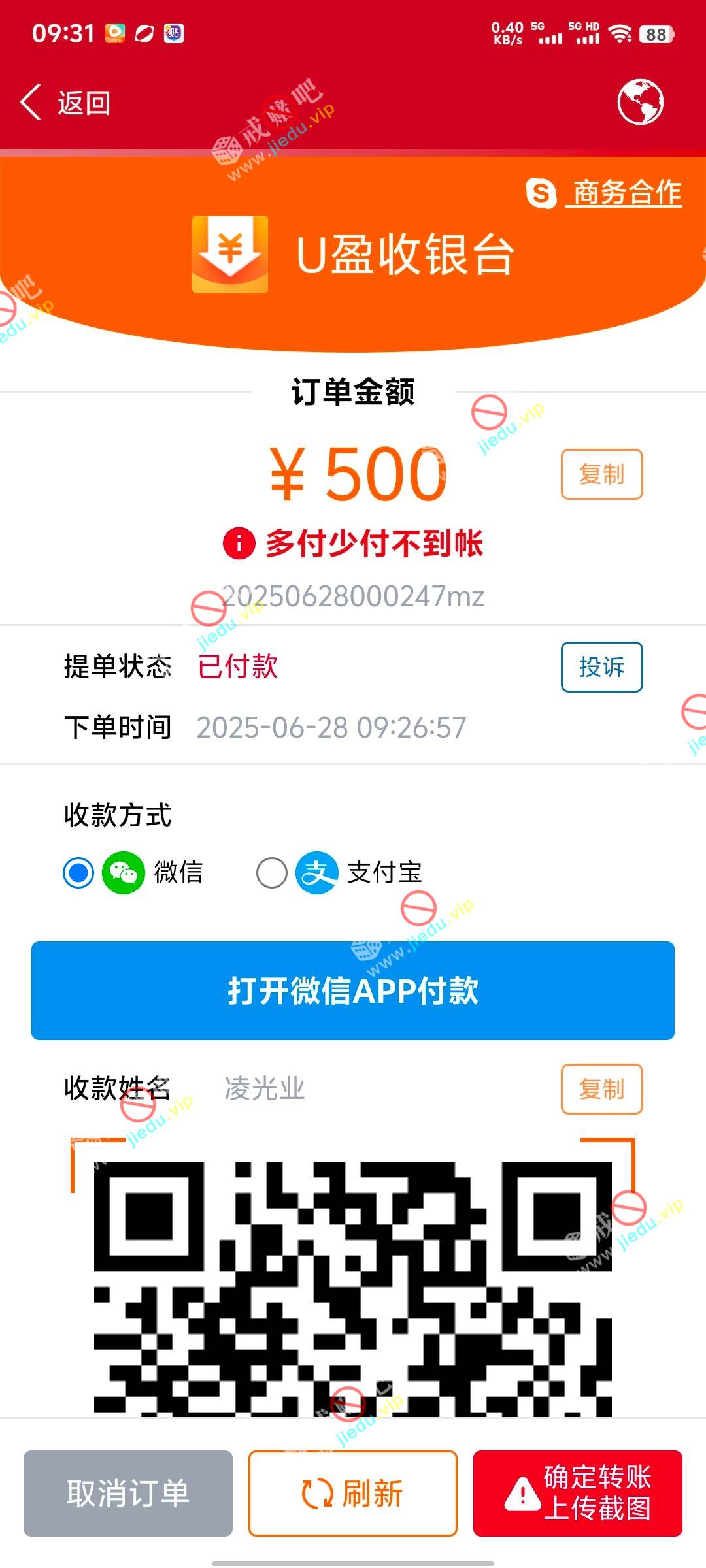Copy the ¥500 order amount

pyautogui.click(x=601, y=474)
